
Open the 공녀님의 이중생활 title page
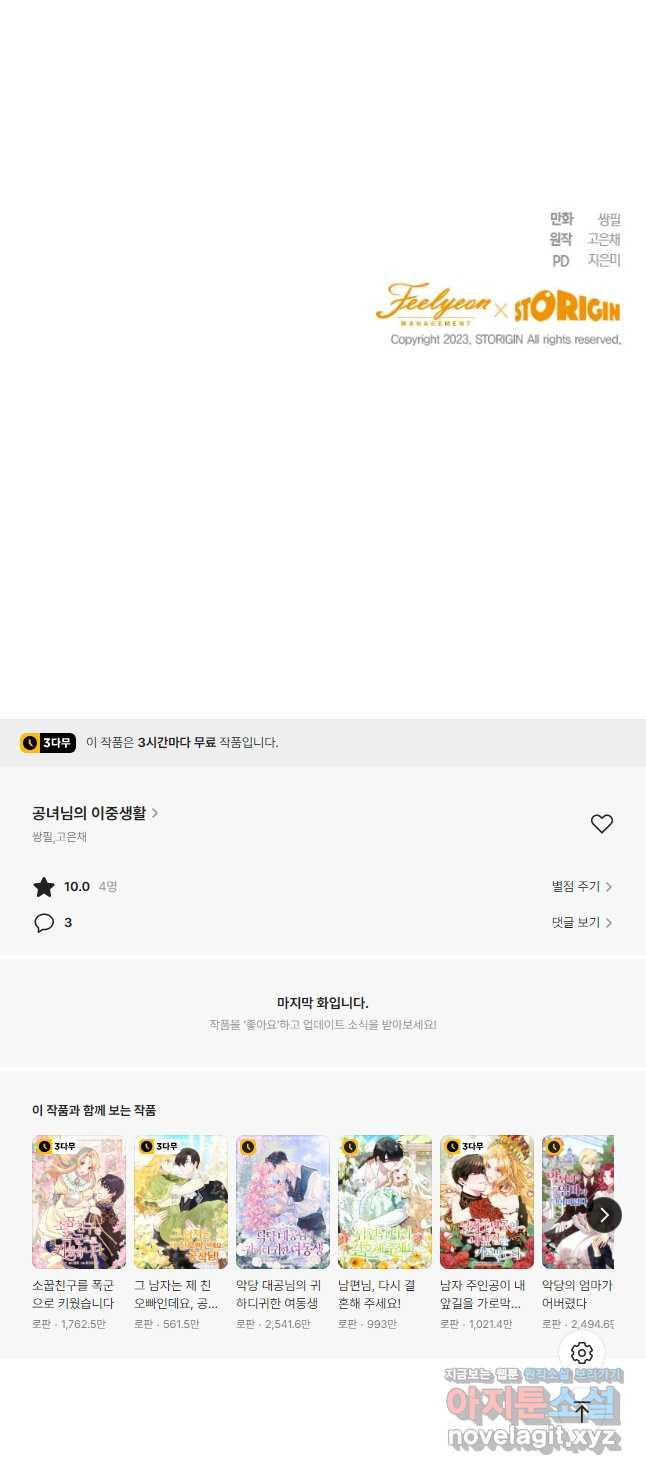pyautogui.click(x=95, y=813)
